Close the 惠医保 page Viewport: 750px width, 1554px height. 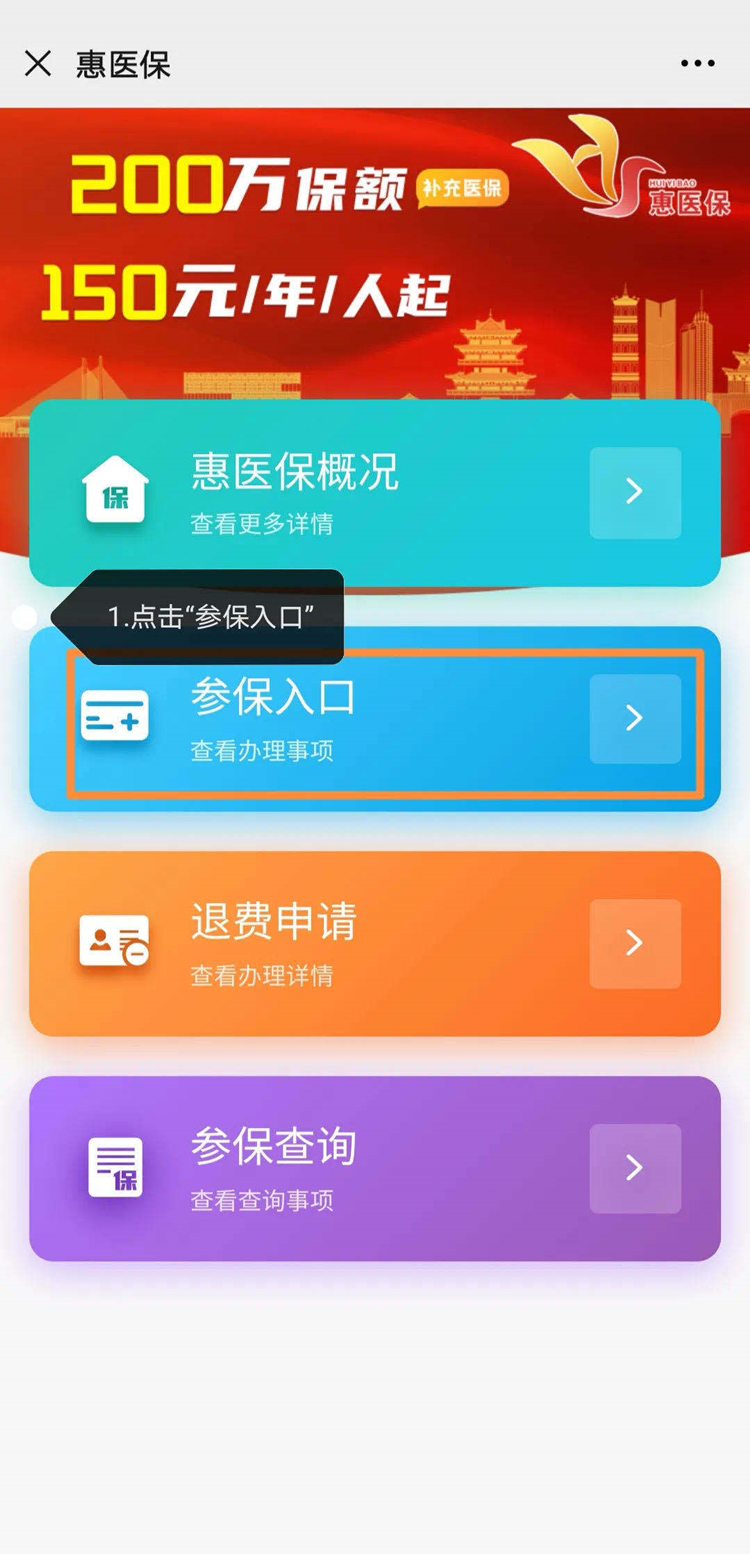point(38,64)
